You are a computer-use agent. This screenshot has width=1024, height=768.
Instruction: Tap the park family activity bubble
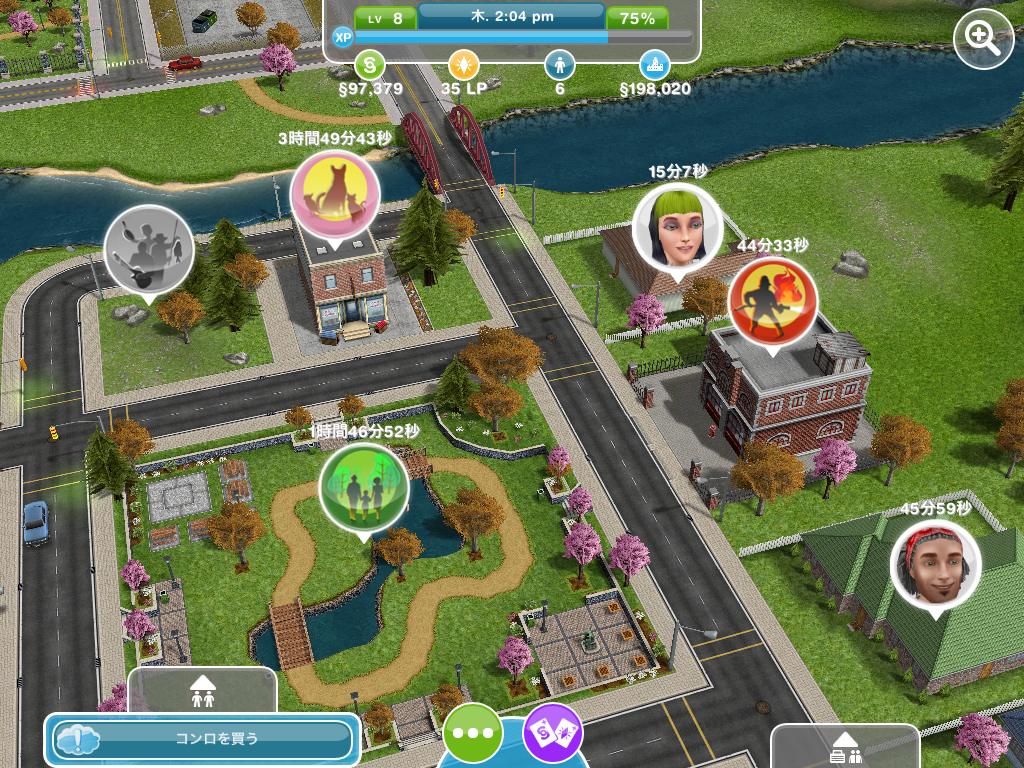tap(364, 488)
